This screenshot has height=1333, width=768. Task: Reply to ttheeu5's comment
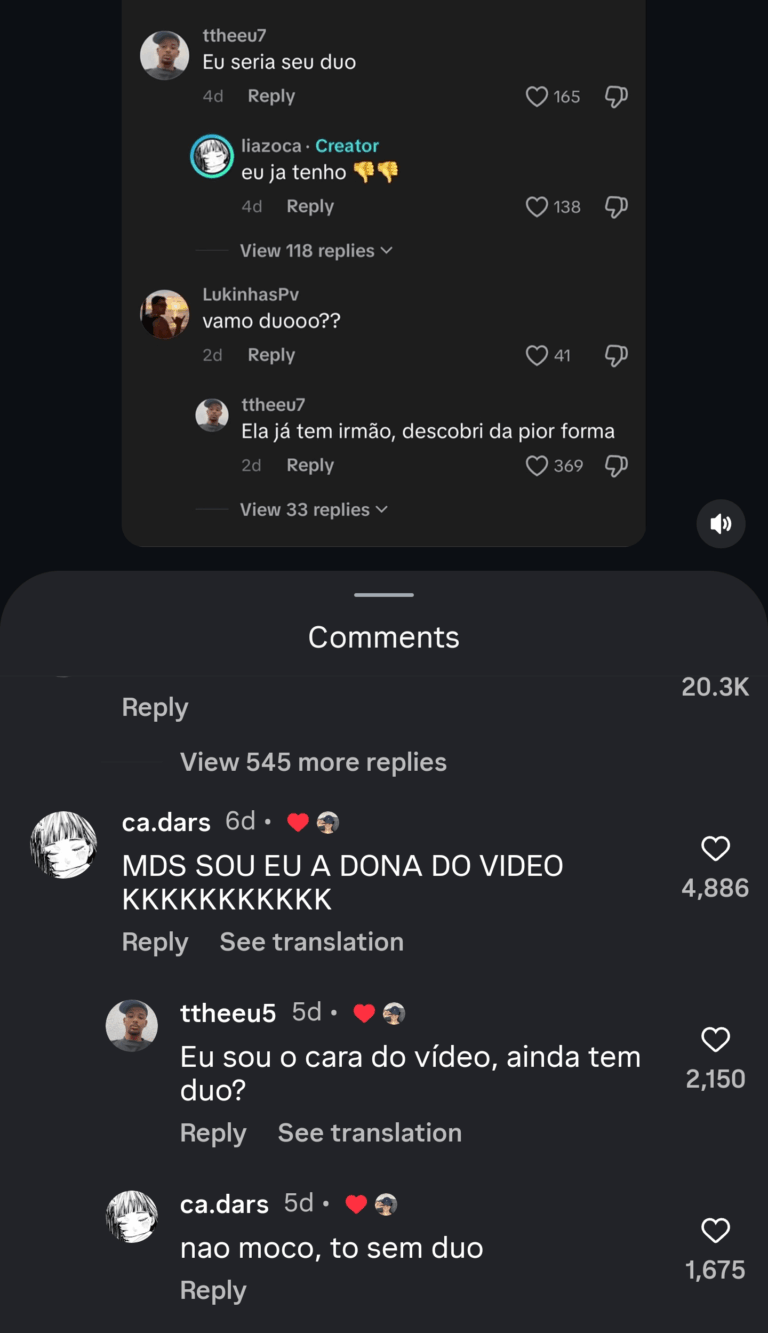(x=213, y=1133)
